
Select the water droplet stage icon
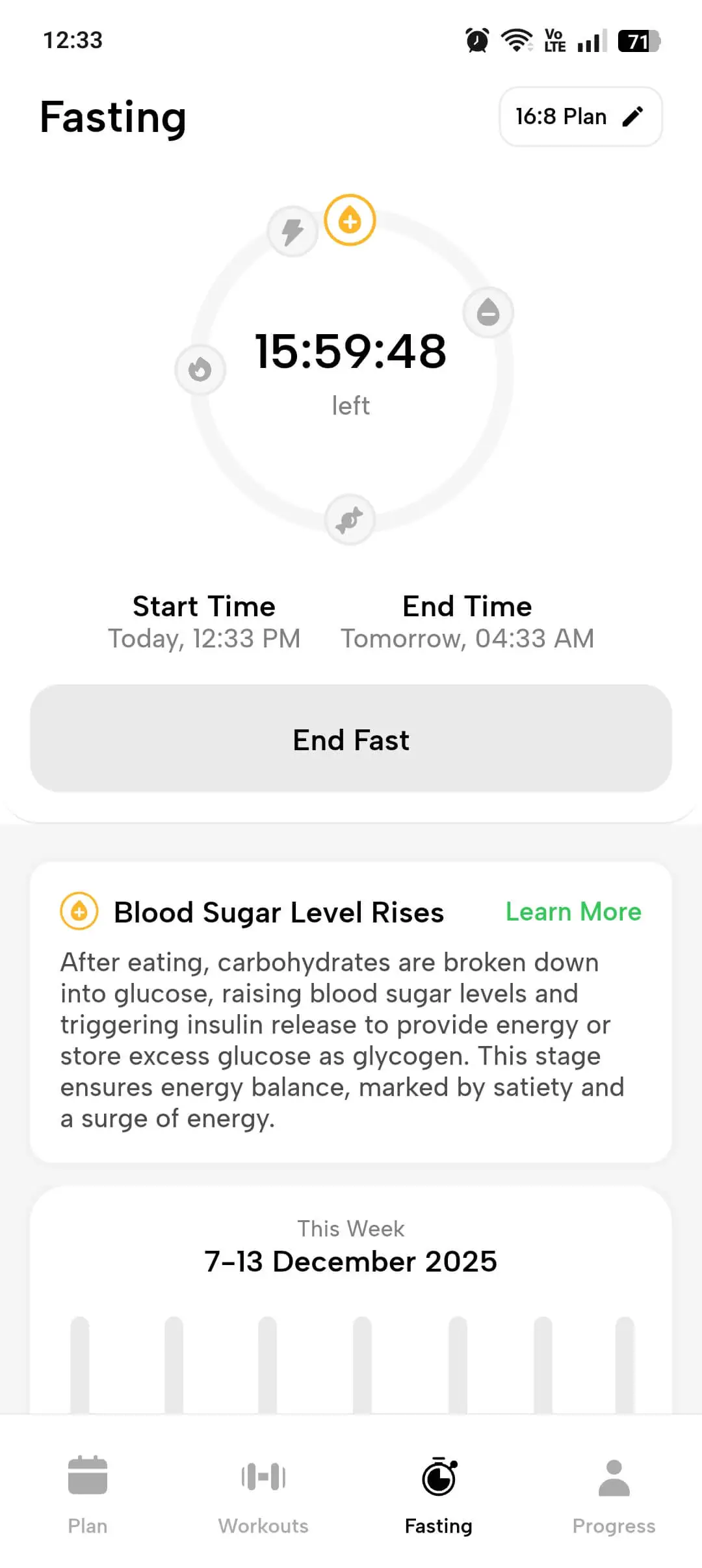pyautogui.click(x=488, y=312)
